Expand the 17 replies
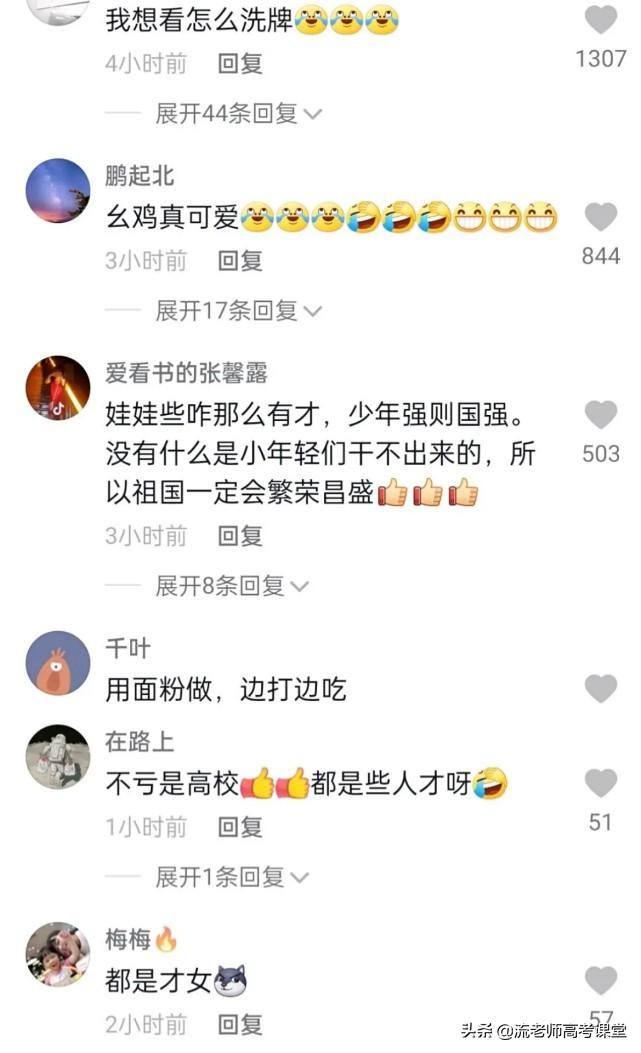 (x=238, y=310)
